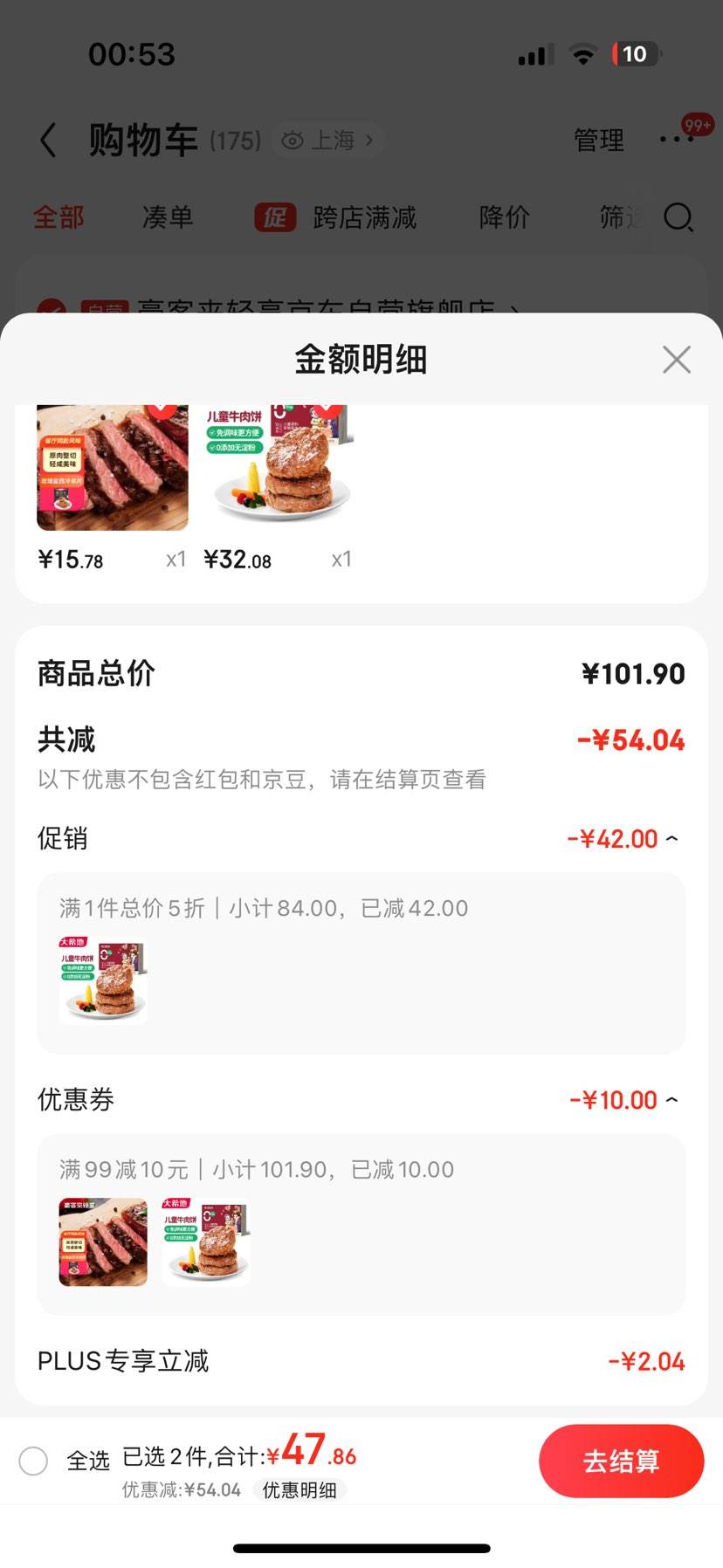Tap the back arrow to leave the cart

48,141
